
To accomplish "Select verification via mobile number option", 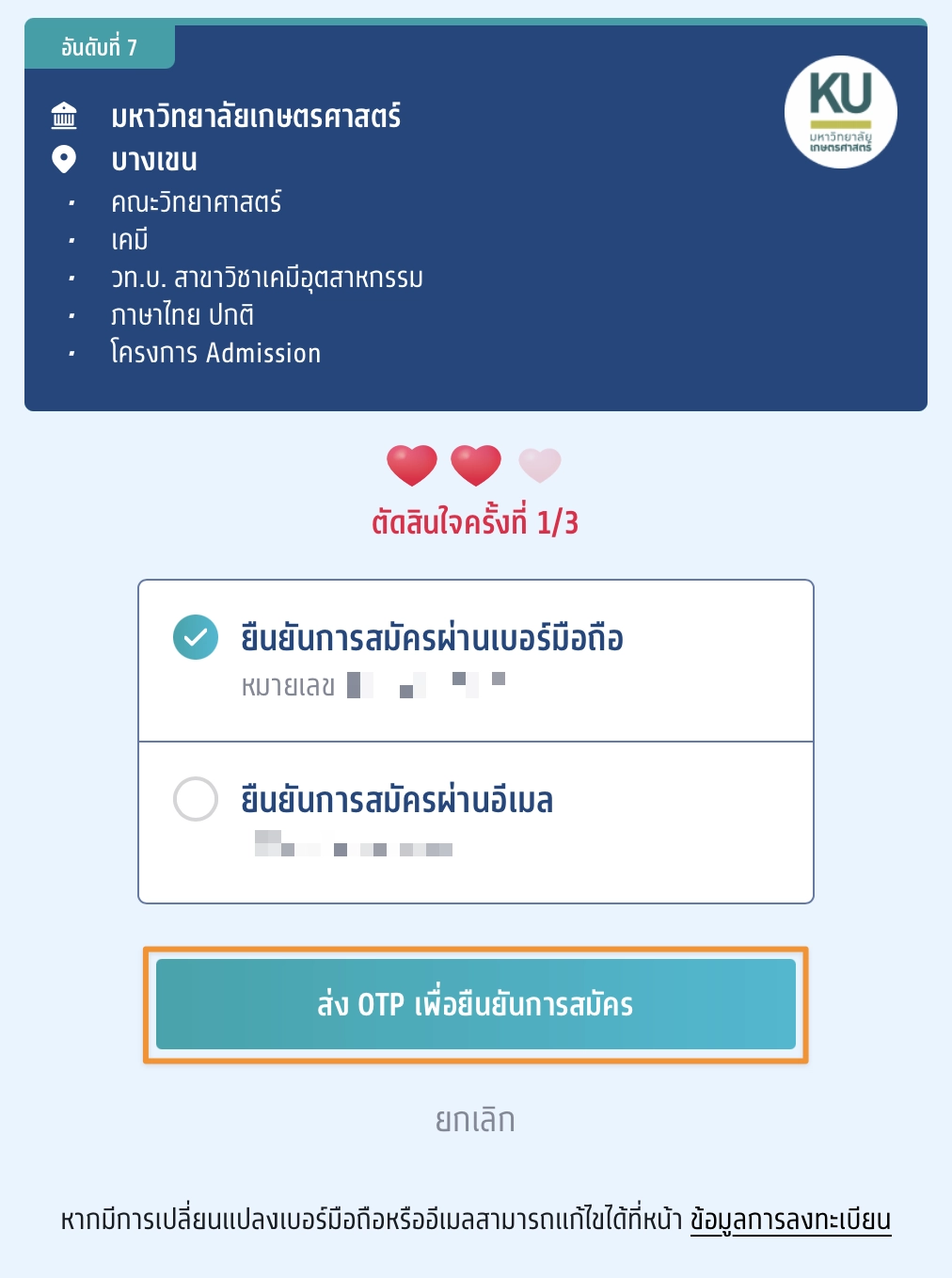I will 196,638.
